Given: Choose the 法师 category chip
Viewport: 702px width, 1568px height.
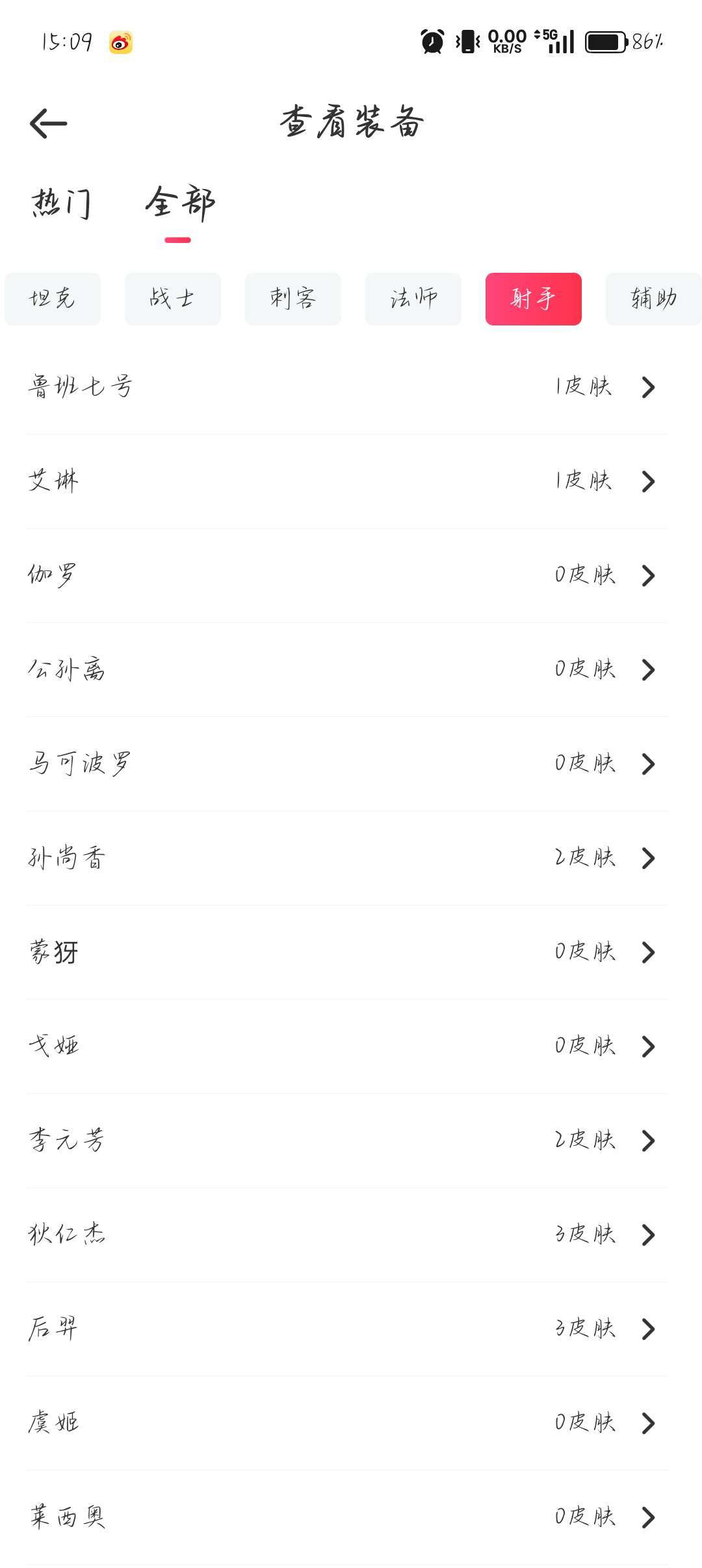Looking at the screenshot, I should click(x=413, y=299).
